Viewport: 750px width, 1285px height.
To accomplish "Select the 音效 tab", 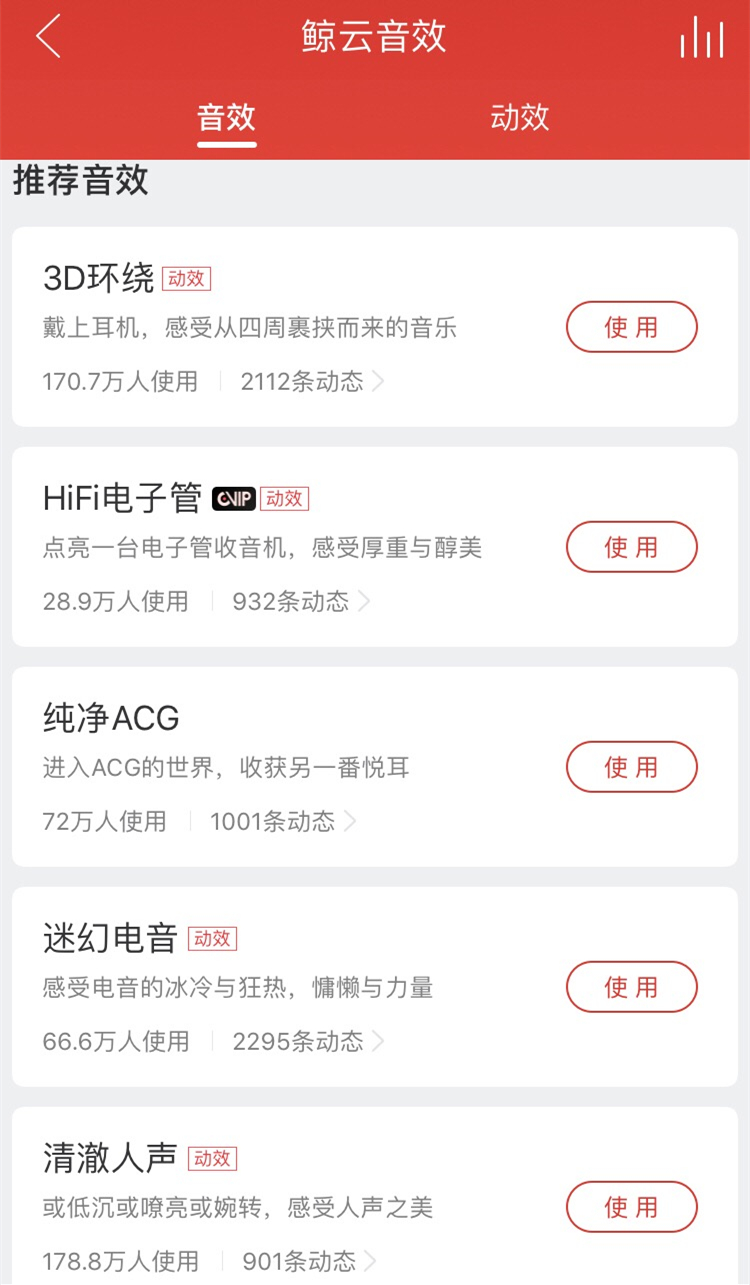I will [x=227, y=117].
